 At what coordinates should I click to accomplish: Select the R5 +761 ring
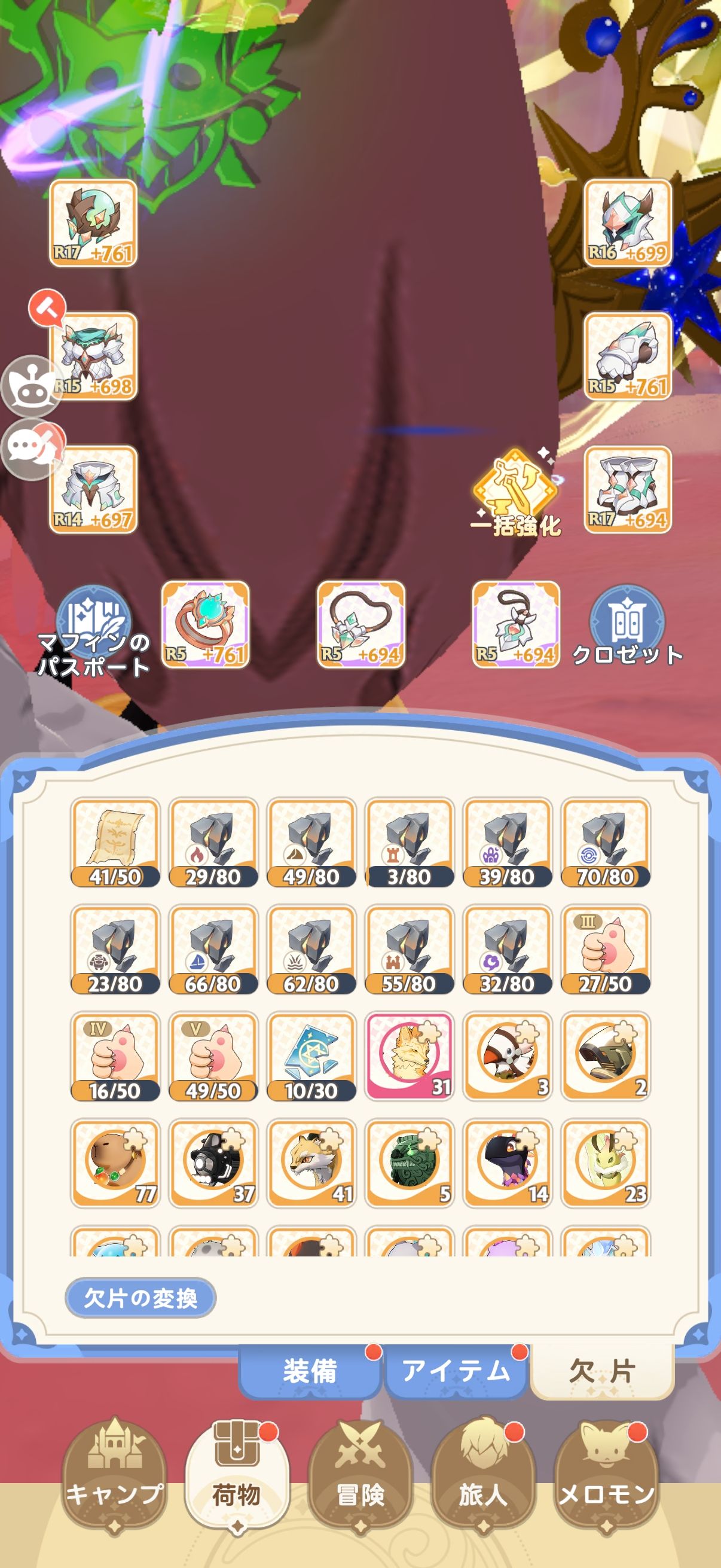point(205,624)
